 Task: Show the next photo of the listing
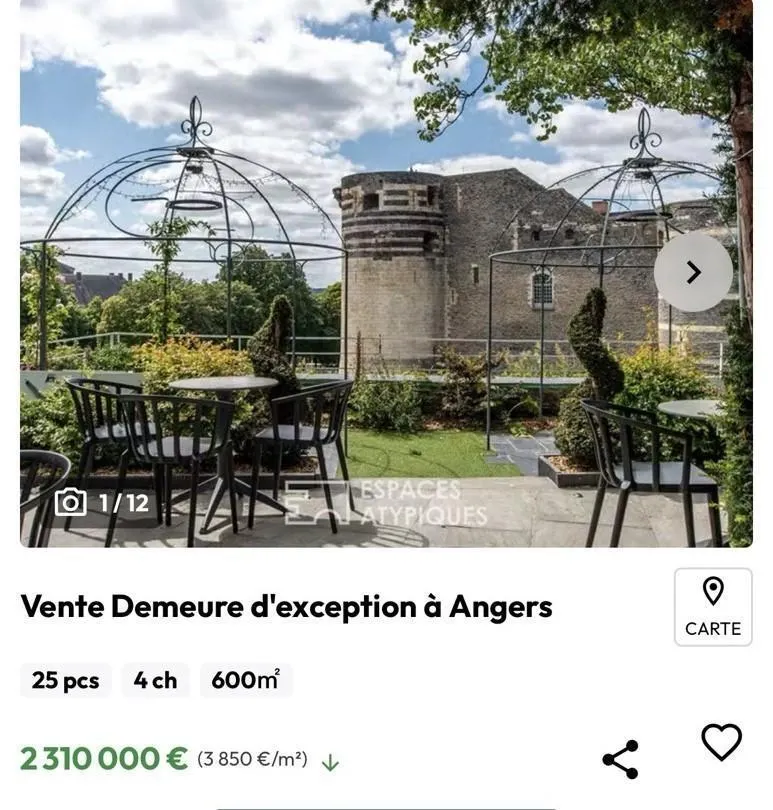tap(693, 272)
